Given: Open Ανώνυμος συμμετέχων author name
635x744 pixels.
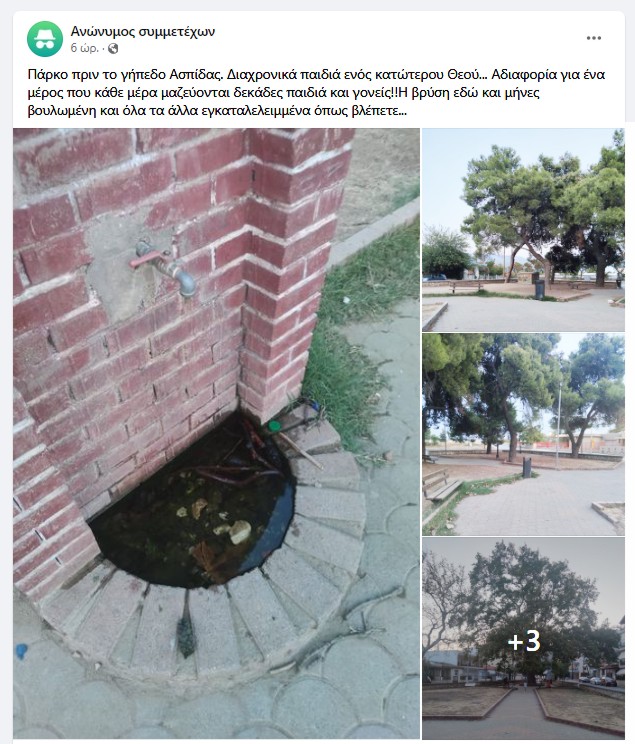Looking at the screenshot, I should pyautogui.click(x=142, y=31).
